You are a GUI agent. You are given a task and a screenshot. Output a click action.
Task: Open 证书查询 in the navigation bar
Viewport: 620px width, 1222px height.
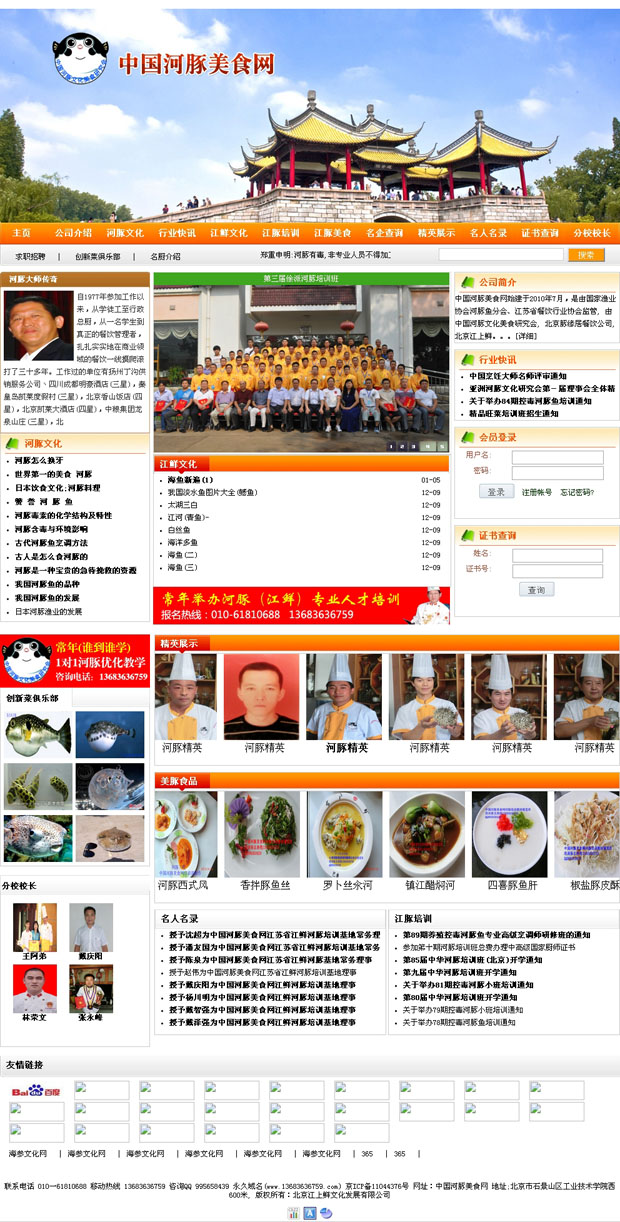pyautogui.click(x=540, y=232)
